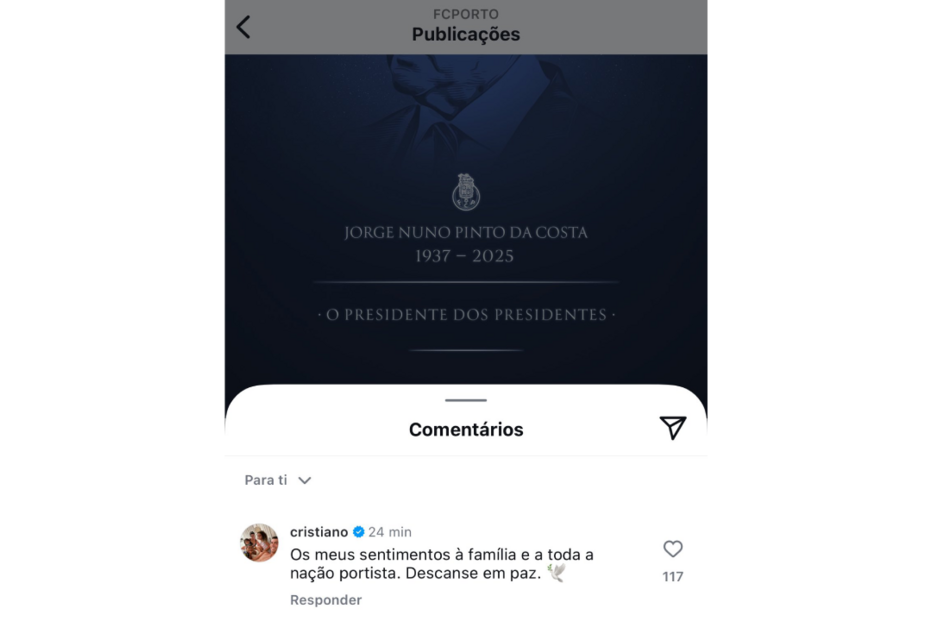Open the Para ti comment sorting dropdown
932x621 pixels.
(x=278, y=480)
